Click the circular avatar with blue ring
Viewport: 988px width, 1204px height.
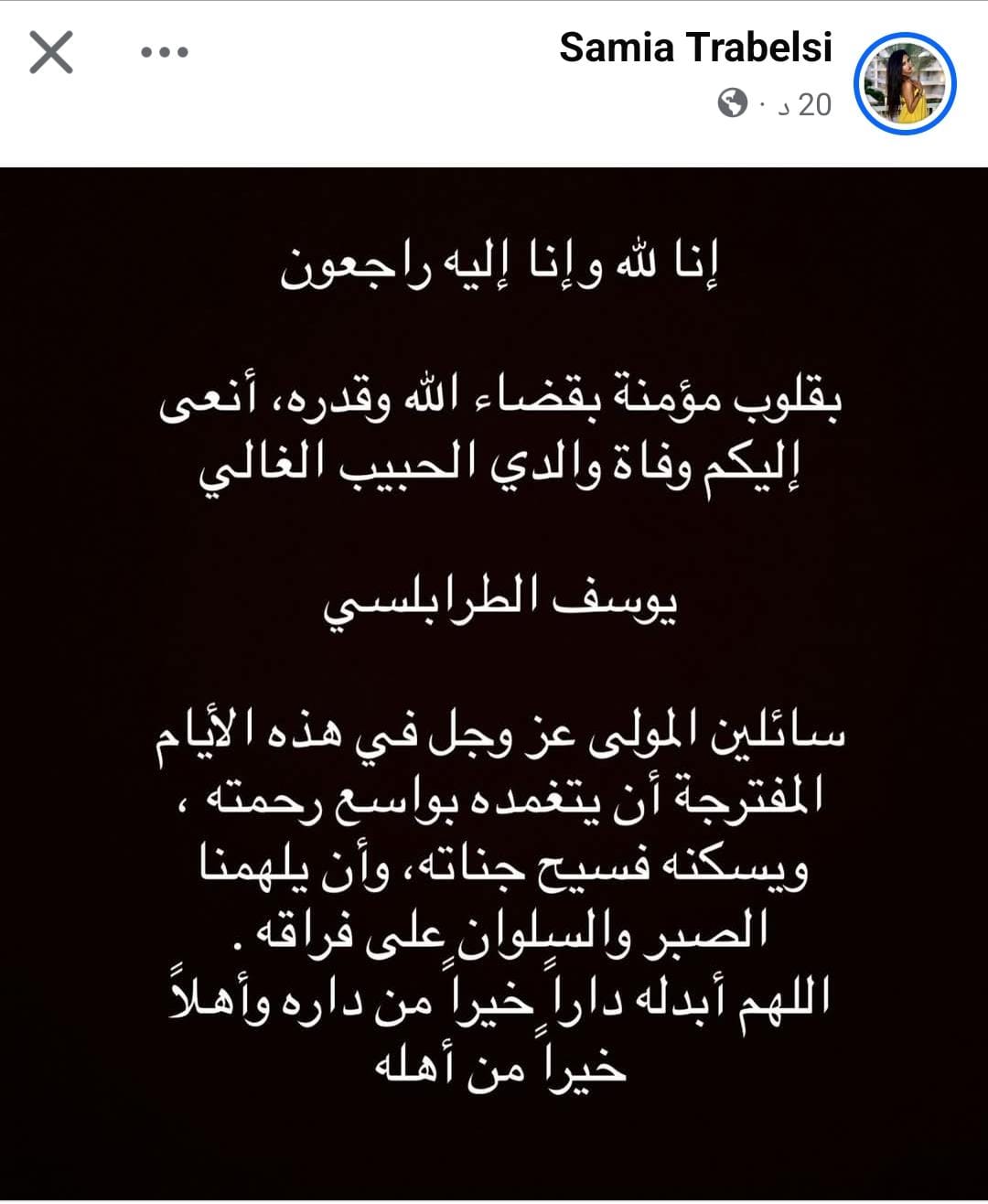(x=904, y=81)
